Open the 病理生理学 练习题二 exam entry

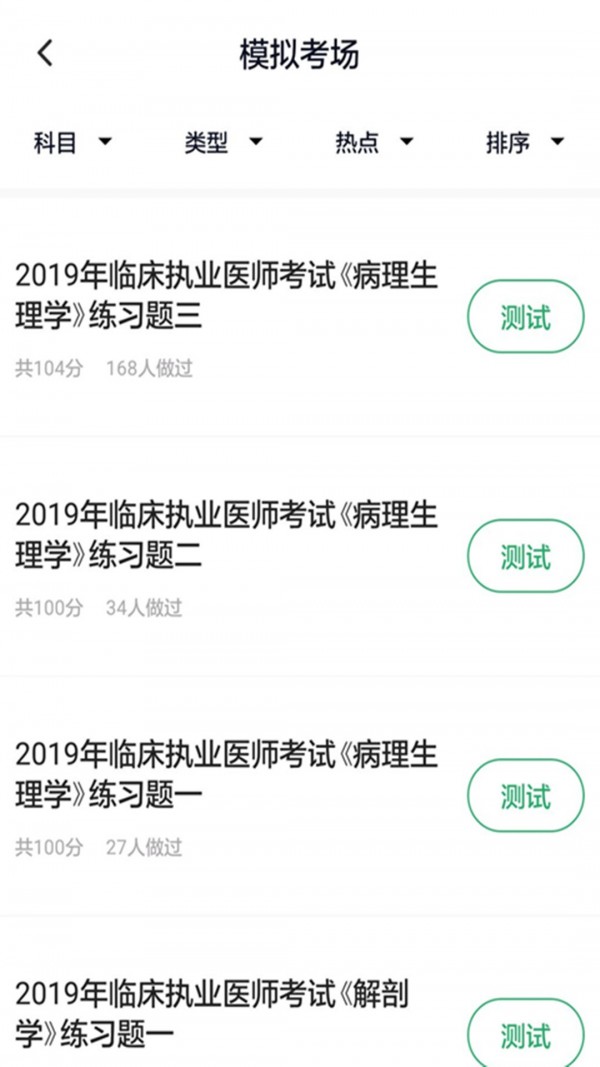coord(227,535)
